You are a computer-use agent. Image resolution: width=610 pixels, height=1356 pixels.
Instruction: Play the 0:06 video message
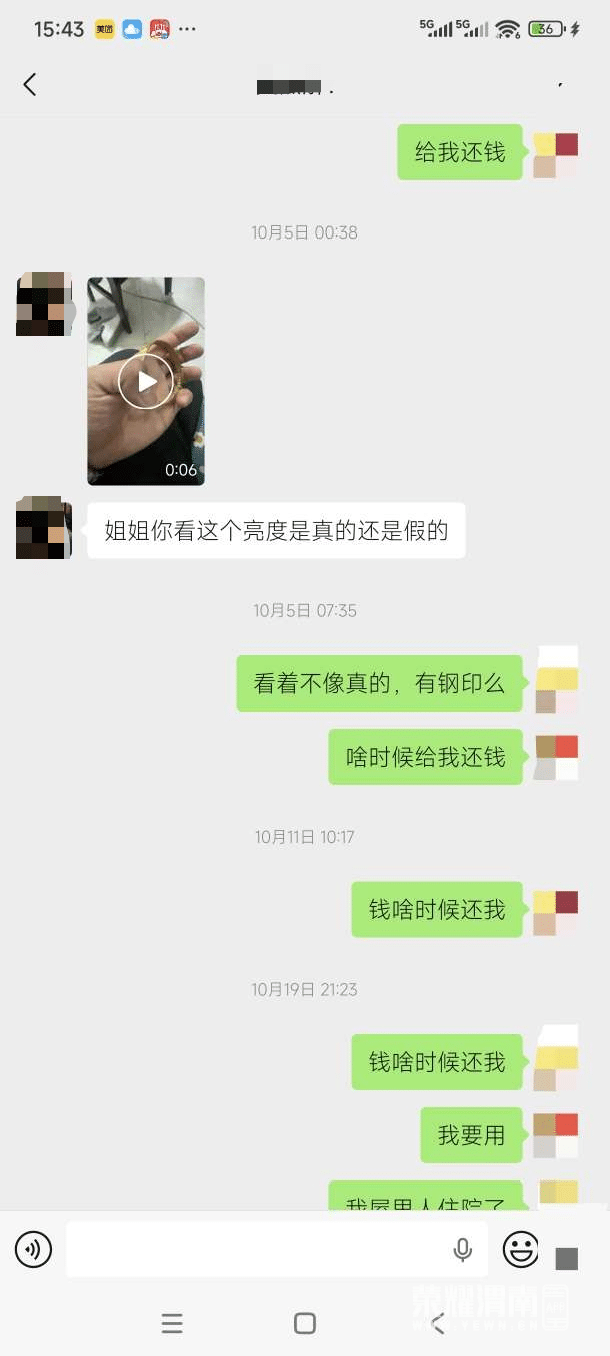[146, 381]
